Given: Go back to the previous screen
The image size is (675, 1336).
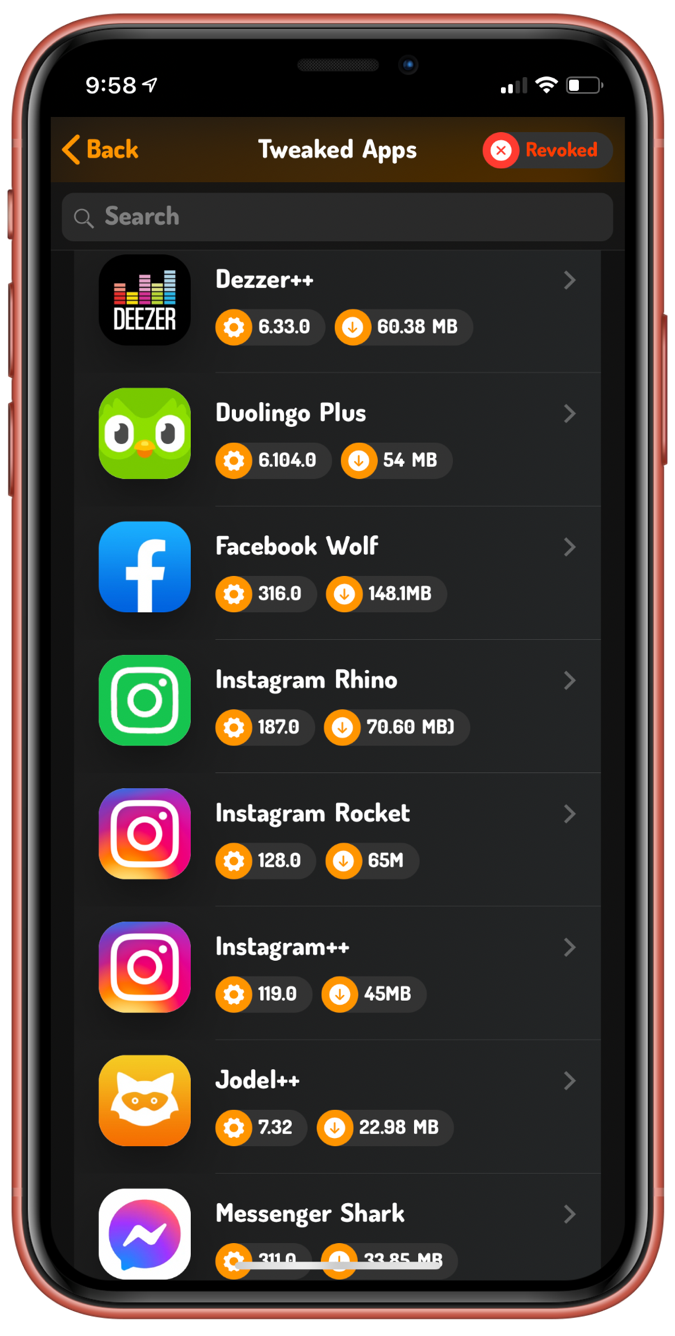Looking at the screenshot, I should point(100,150).
